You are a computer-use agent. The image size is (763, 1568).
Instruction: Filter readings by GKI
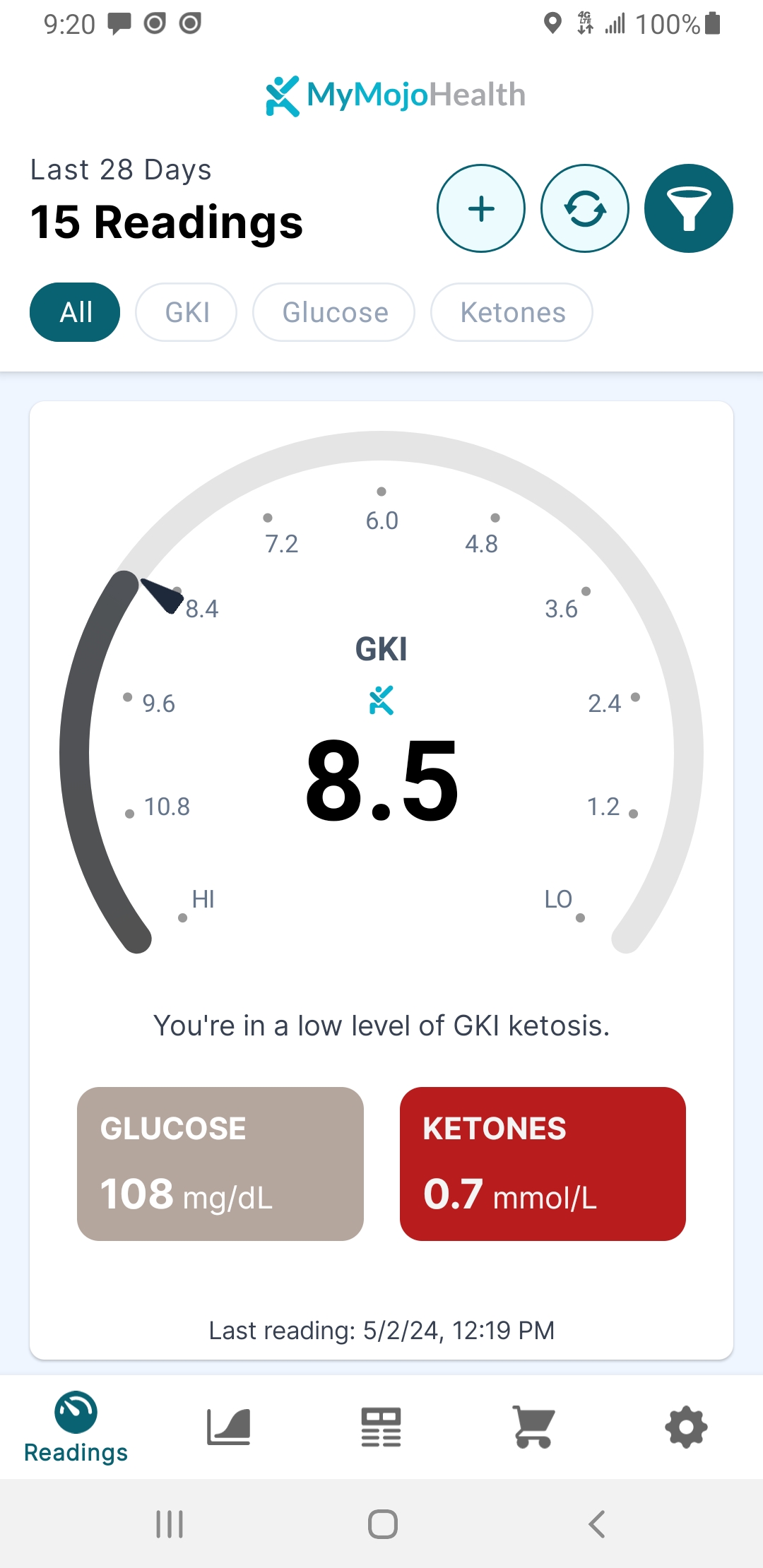point(187,312)
